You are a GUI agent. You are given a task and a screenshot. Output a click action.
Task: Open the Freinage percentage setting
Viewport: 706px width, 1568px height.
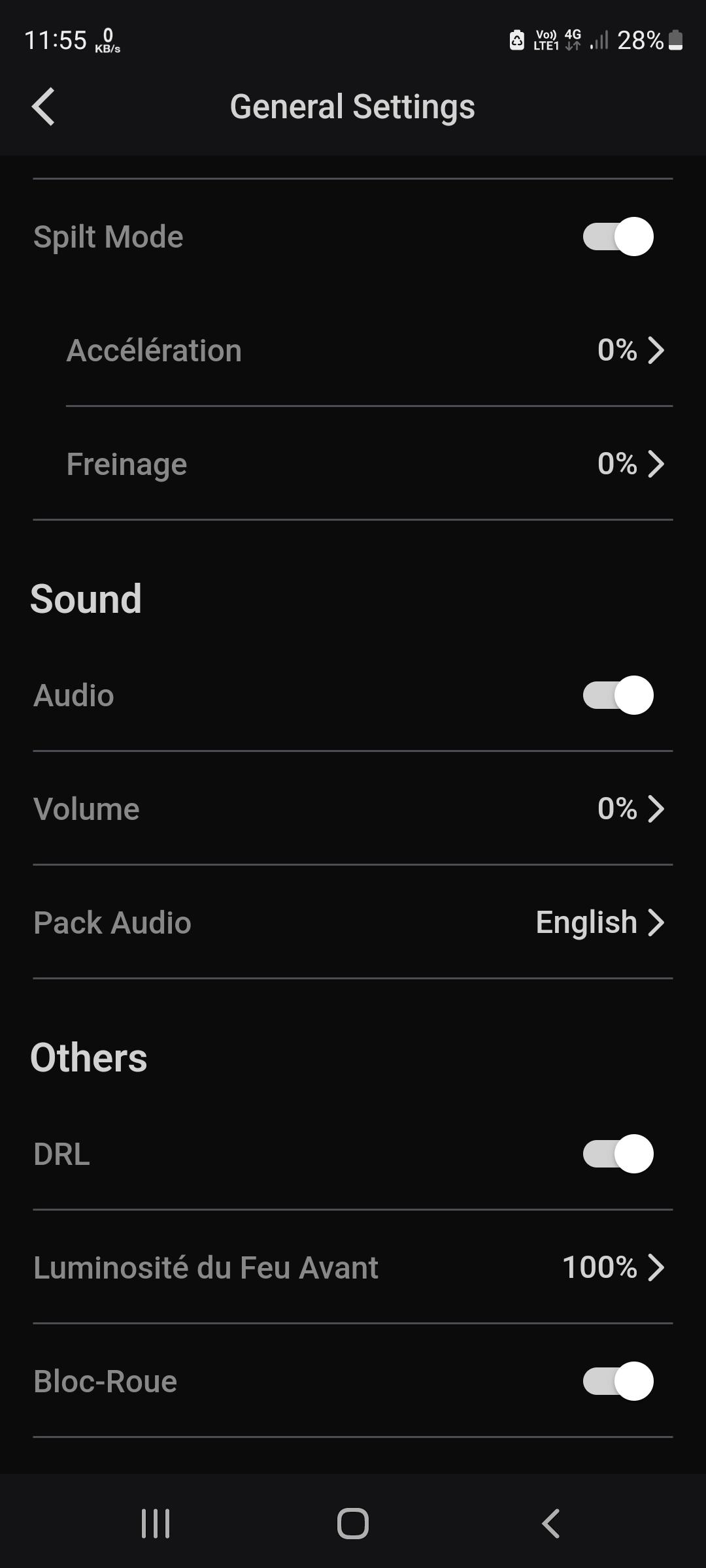[369, 464]
